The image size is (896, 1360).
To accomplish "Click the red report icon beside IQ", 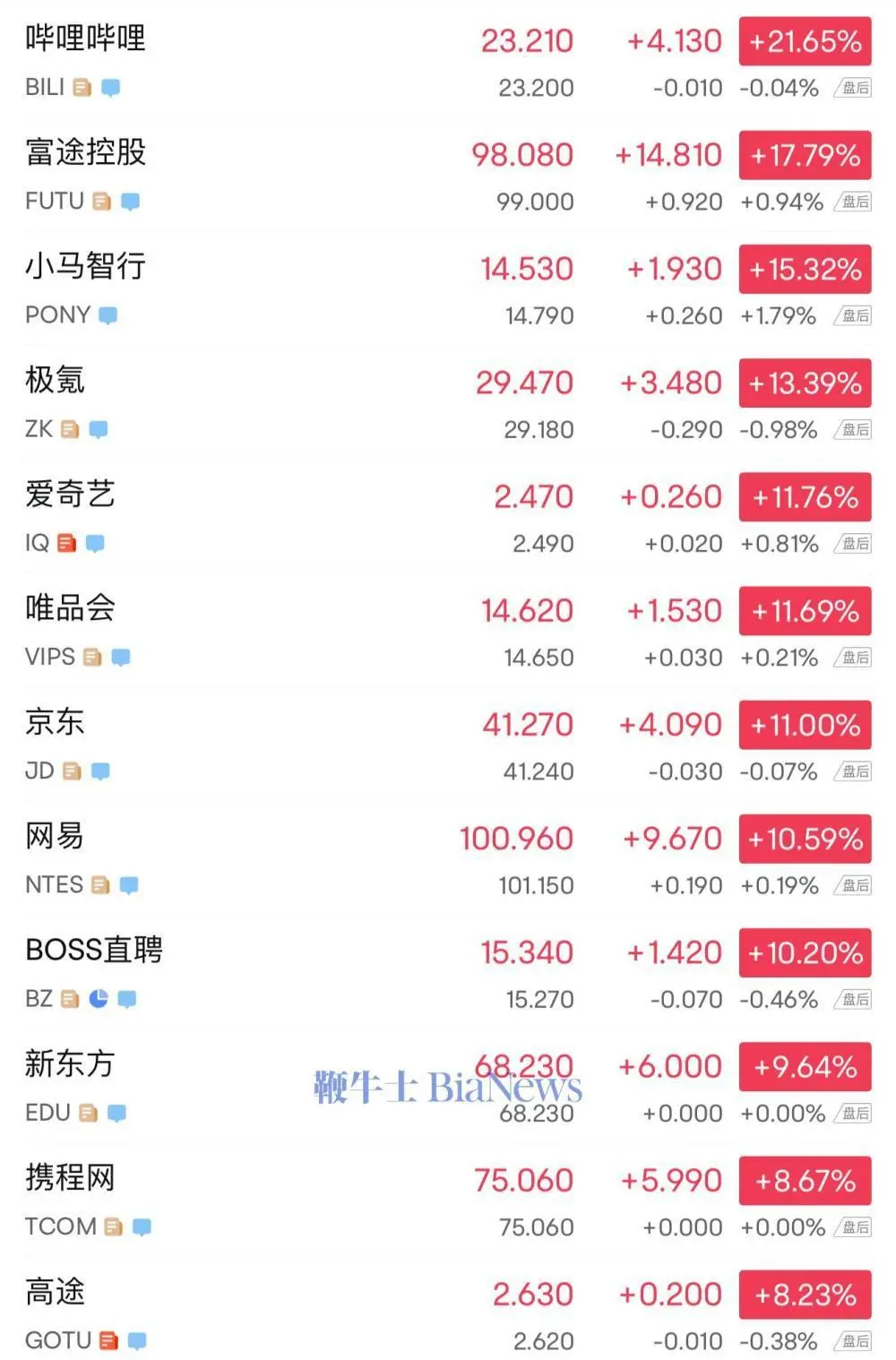I will tap(64, 543).
